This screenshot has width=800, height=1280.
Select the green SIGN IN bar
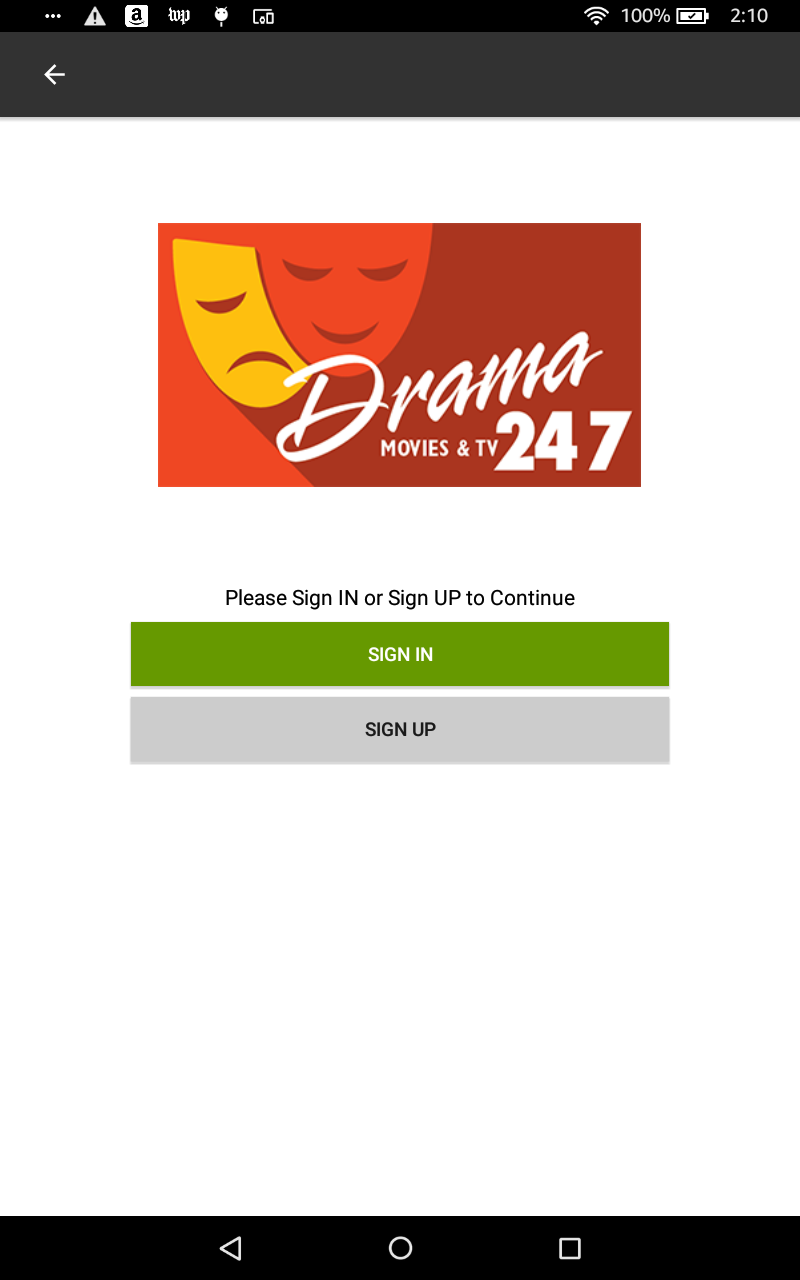(400, 653)
